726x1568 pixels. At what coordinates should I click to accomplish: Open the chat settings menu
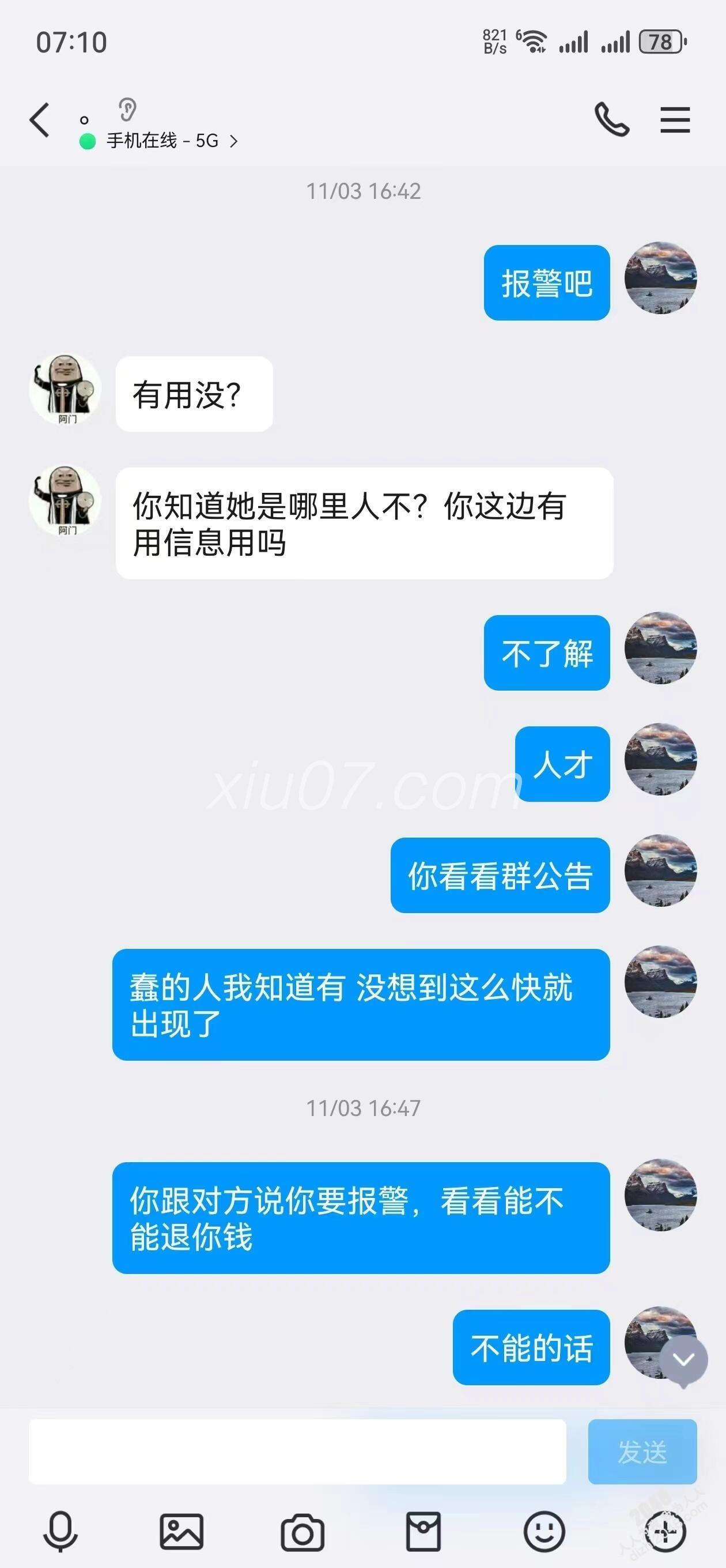(675, 120)
